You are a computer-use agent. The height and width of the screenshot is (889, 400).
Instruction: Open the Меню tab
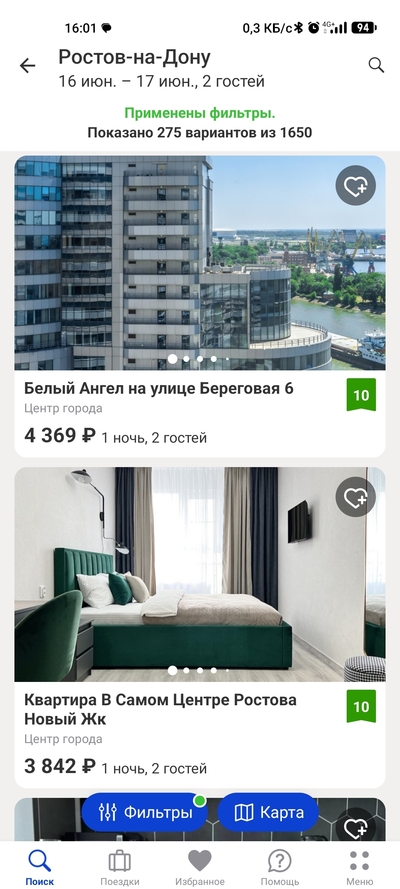(x=360, y=867)
